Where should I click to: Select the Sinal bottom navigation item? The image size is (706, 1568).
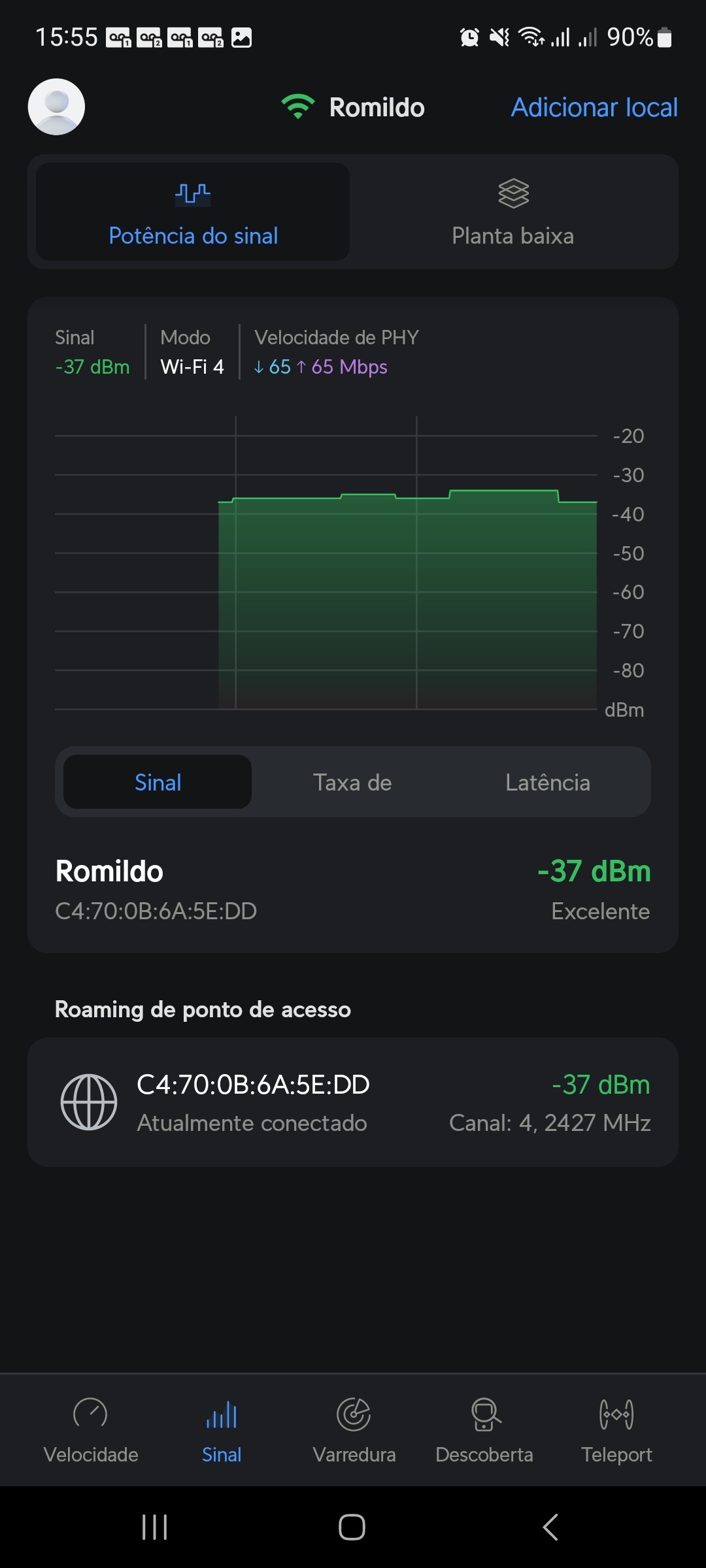click(x=222, y=1429)
